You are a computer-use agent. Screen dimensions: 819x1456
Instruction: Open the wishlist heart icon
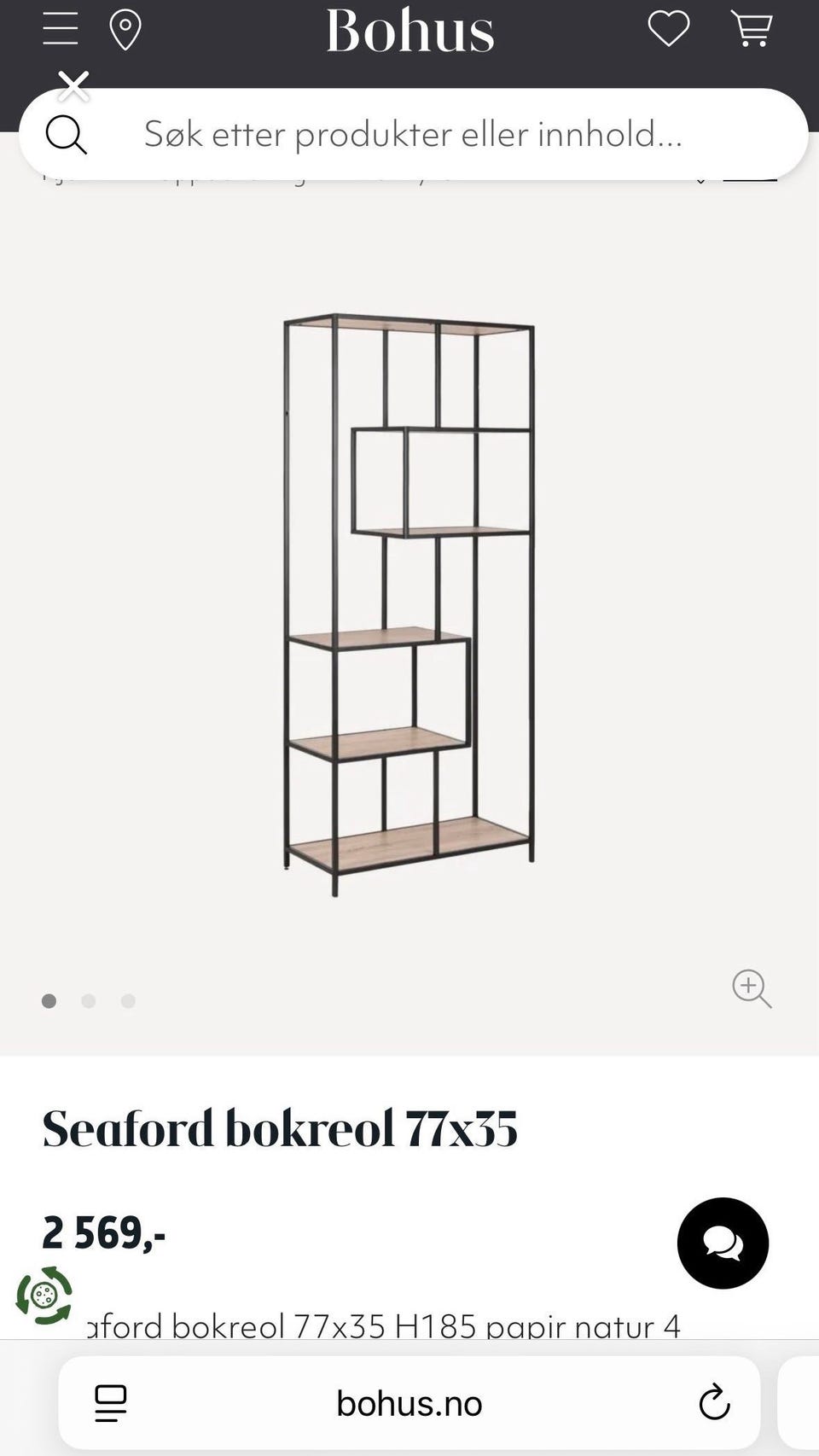click(669, 29)
